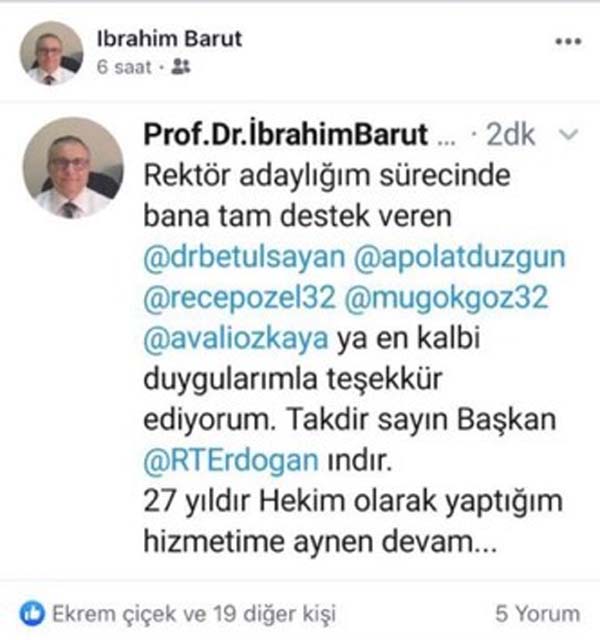Open the 5 Yorum comments
This screenshot has height=640, width=600.
537,612
